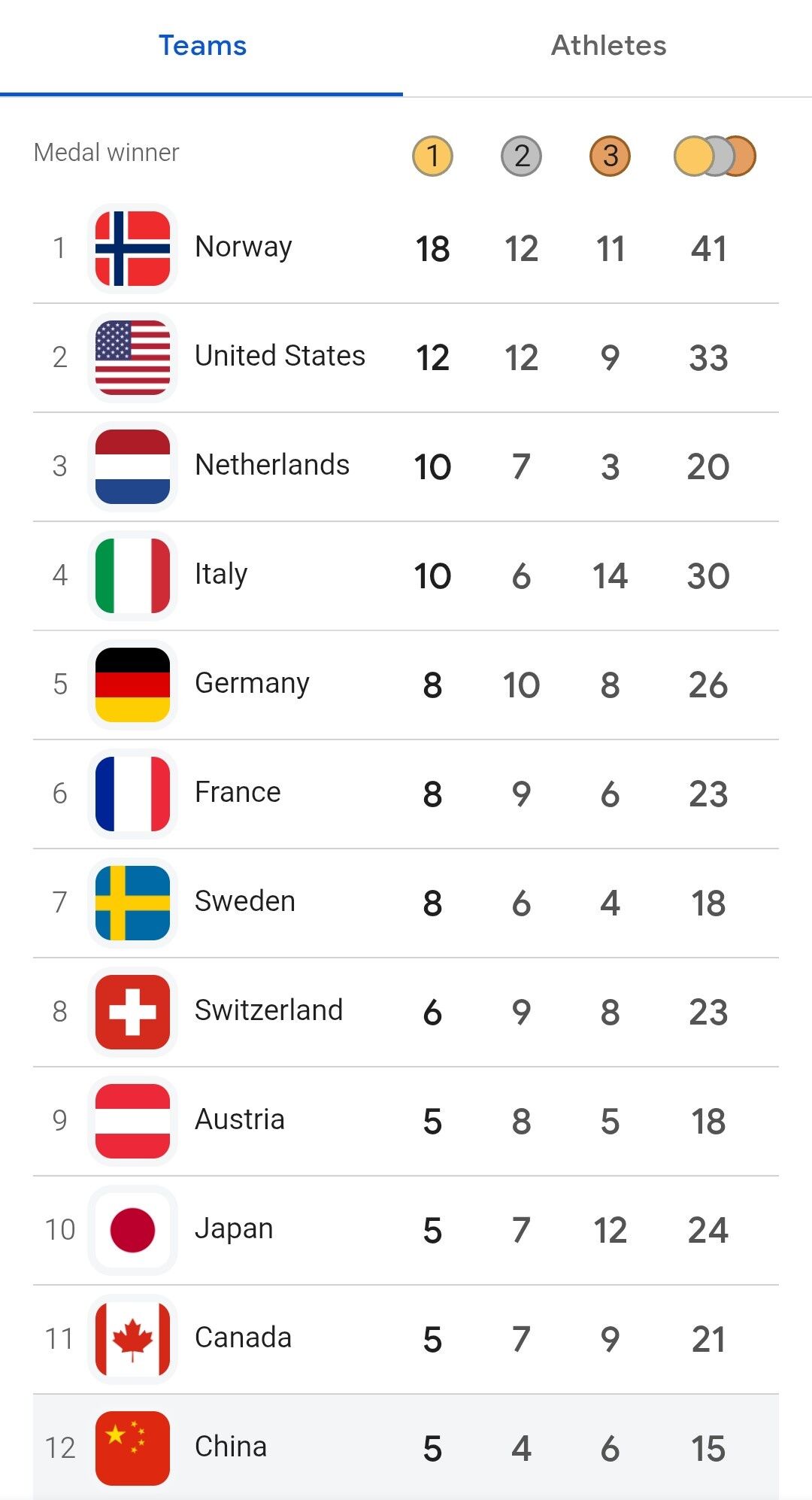Tap the Italy team row
The width and height of the screenshot is (812, 1500).
click(220, 575)
